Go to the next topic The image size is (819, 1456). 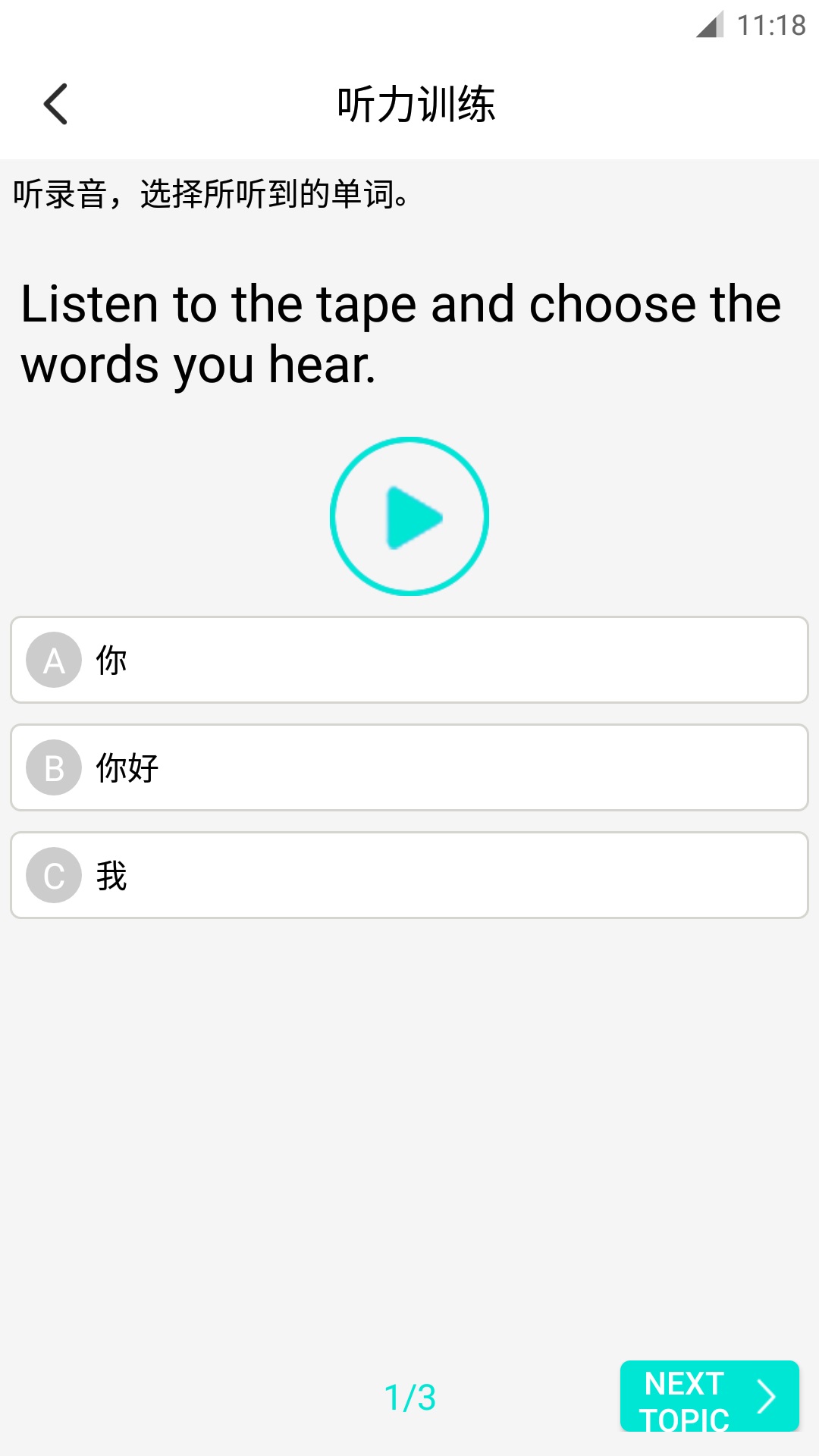coord(709,1397)
